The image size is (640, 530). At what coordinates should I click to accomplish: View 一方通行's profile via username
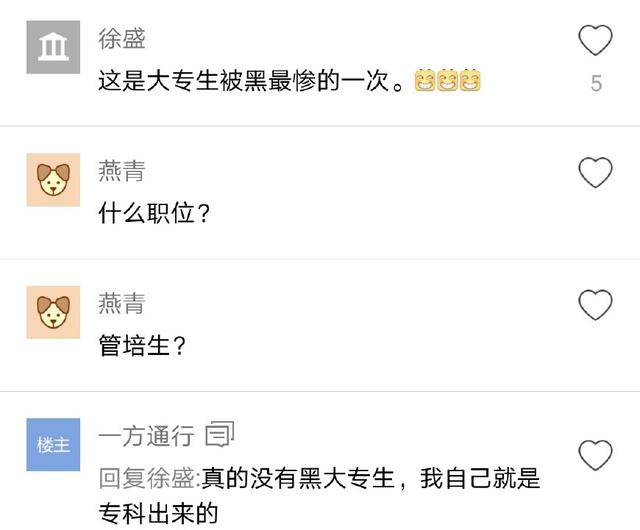(146, 436)
